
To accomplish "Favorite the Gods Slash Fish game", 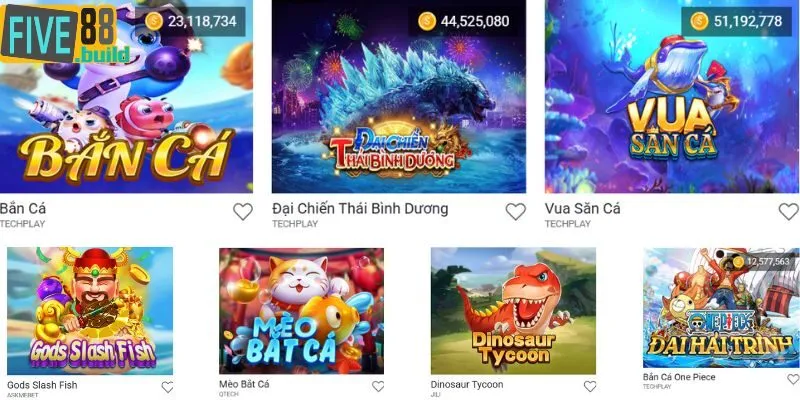I will 167,387.
